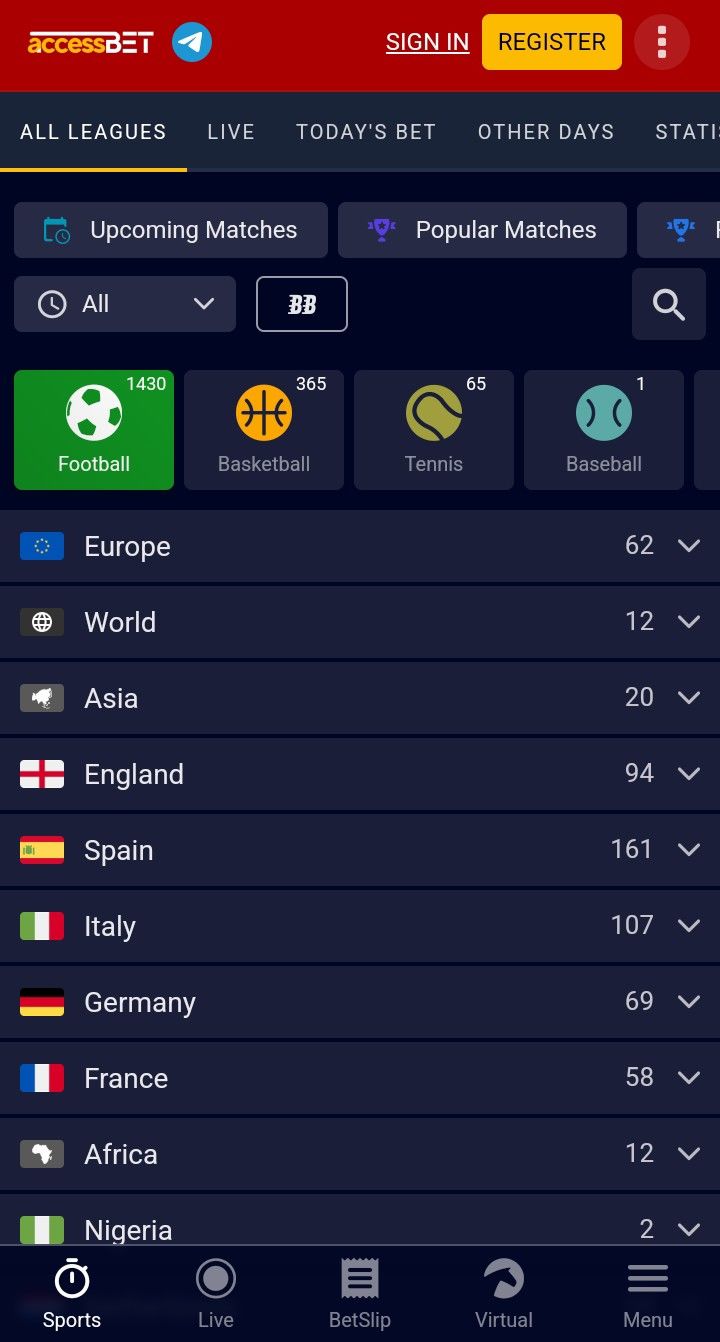Open the All time filter dropdown
Image resolution: width=720 pixels, height=1342 pixels.
[x=125, y=304]
